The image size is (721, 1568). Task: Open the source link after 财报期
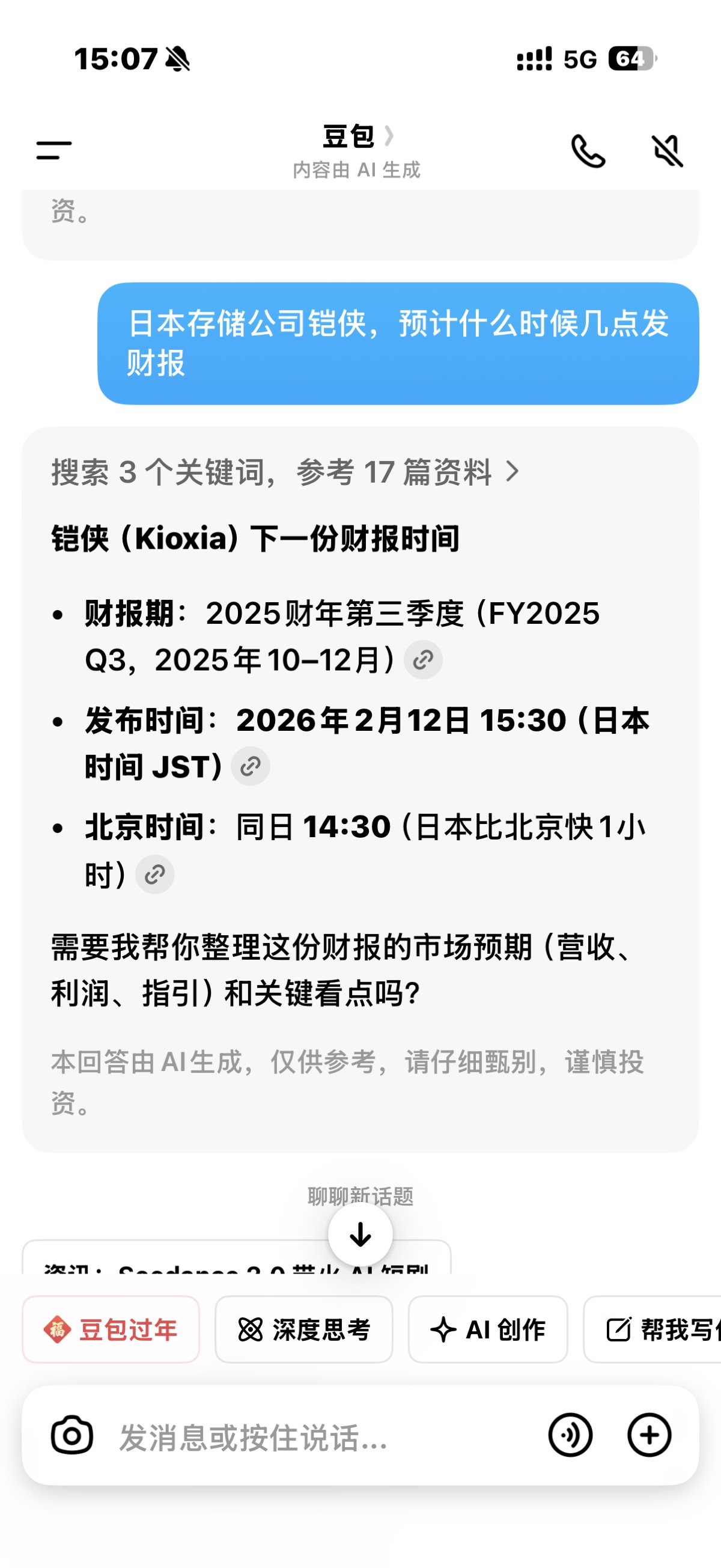coord(424,660)
